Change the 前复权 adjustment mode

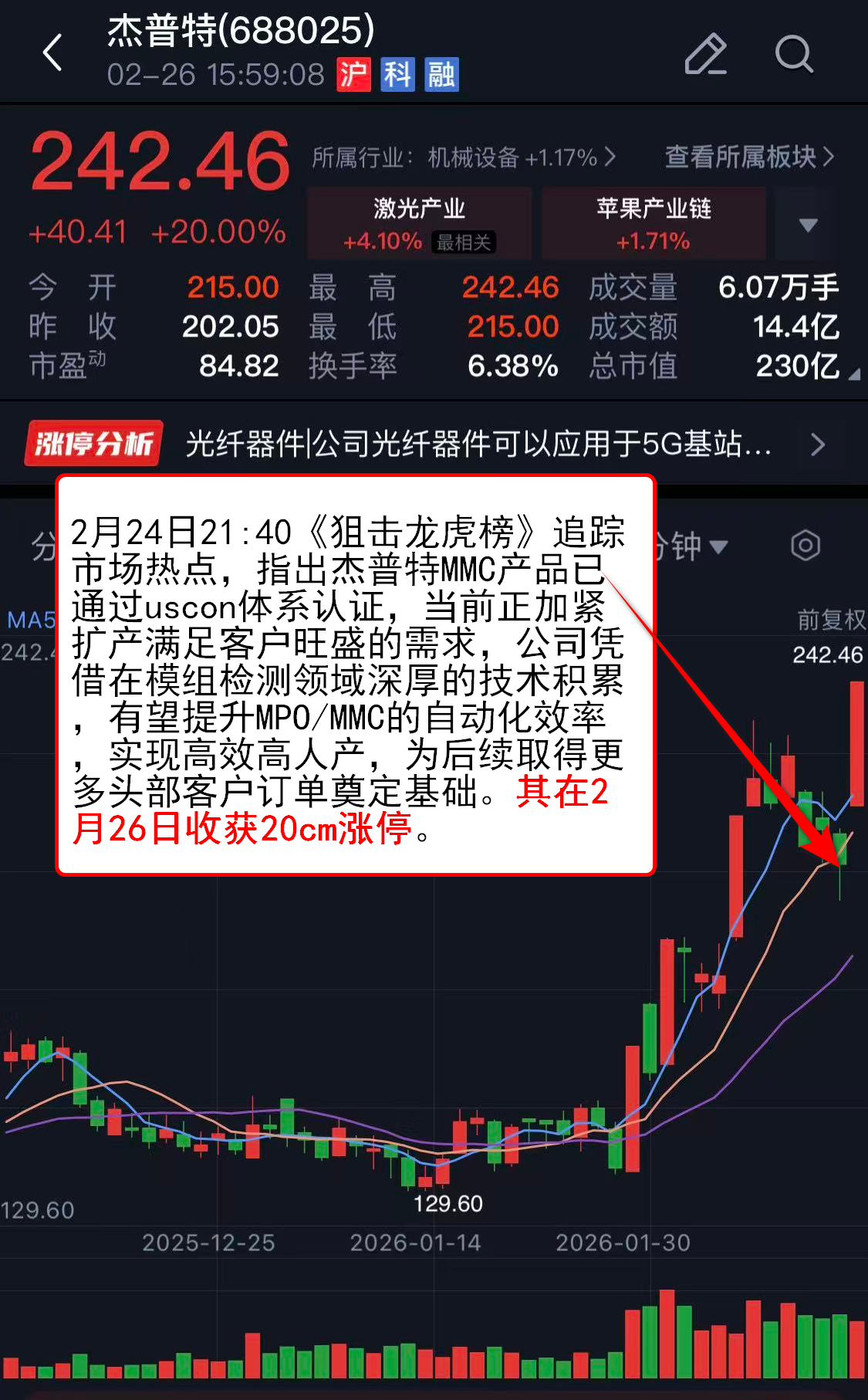(830, 619)
